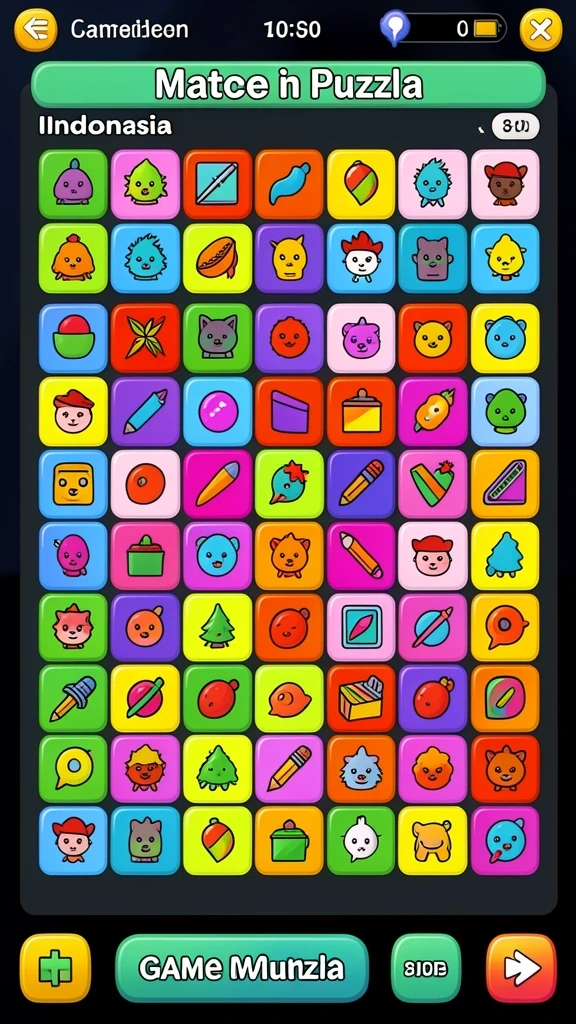Select the purple folder tile on red
Screen dimensions: 576x1024
coord(289,411)
